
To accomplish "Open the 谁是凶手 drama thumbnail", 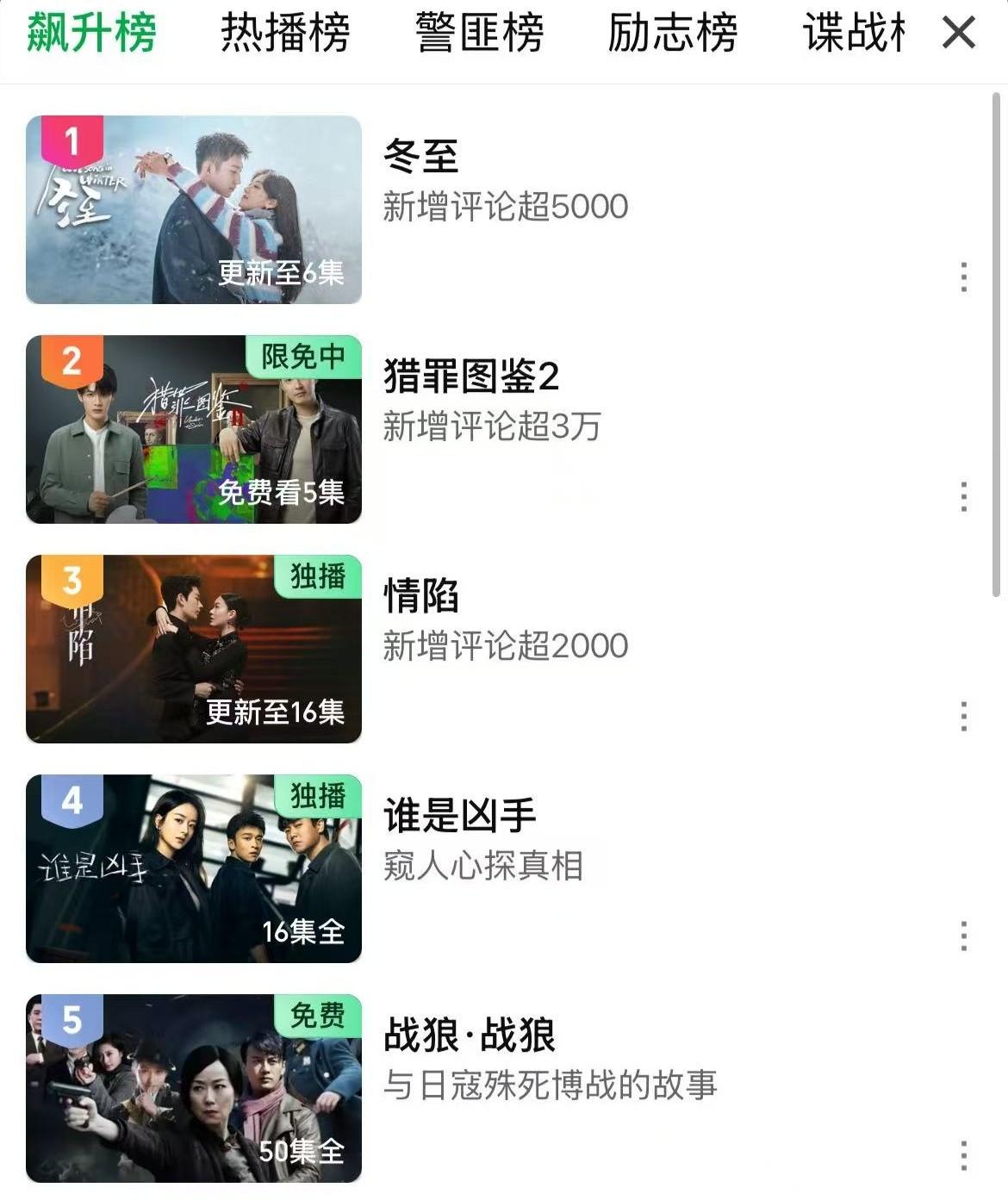I will point(194,868).
